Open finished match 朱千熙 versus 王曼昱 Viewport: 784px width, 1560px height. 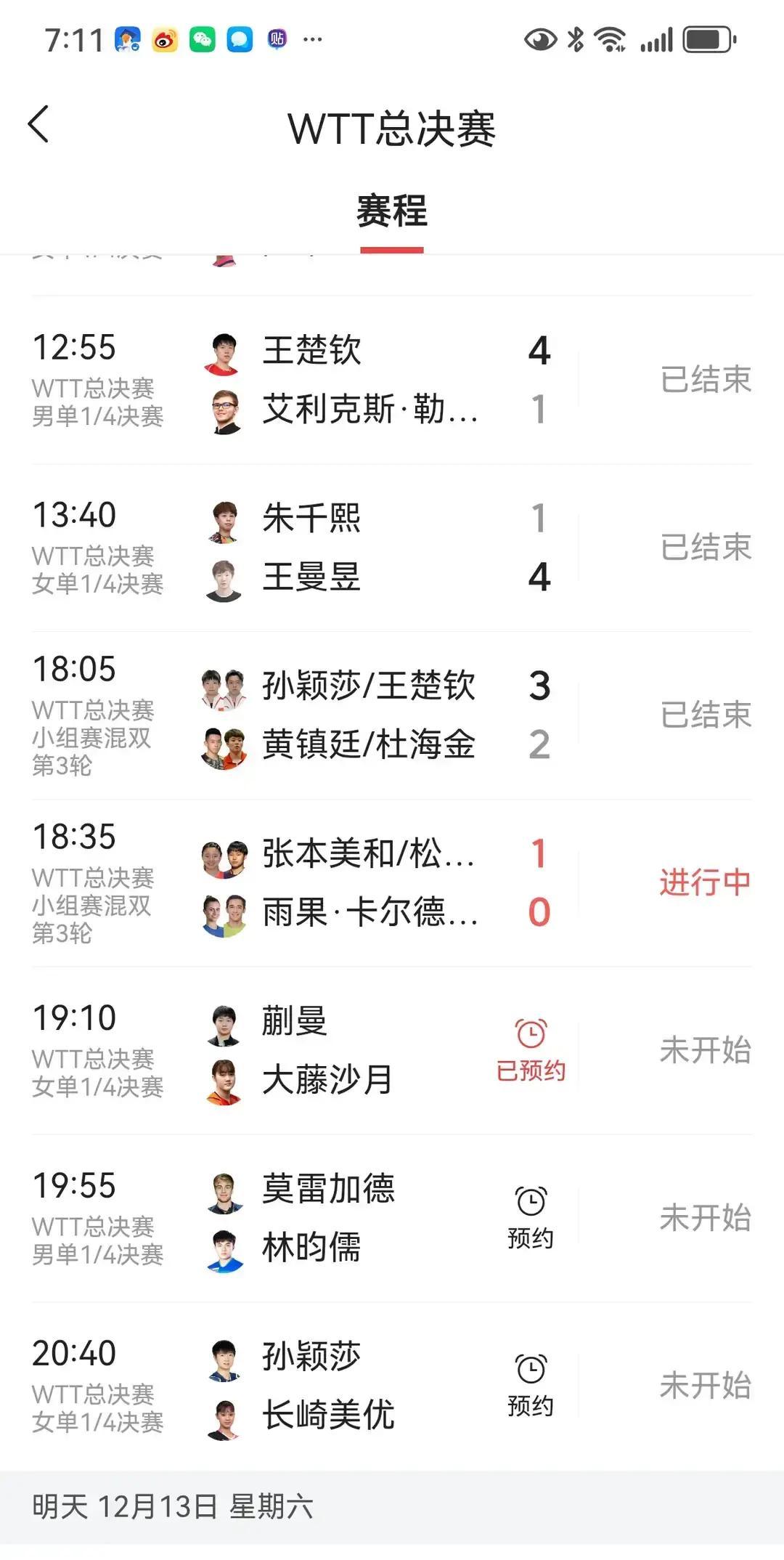coord(392,547)
